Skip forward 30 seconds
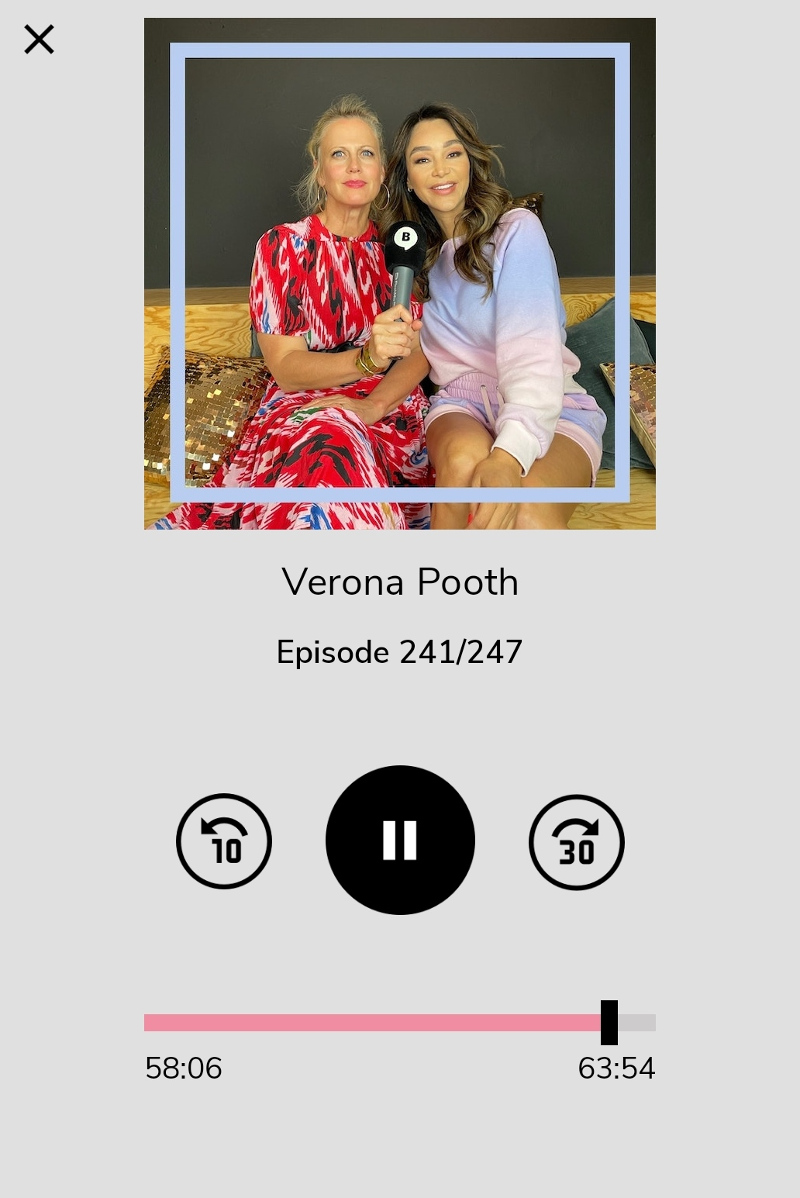This screenshot has width=800, height=1198. [x=576, y=842]
